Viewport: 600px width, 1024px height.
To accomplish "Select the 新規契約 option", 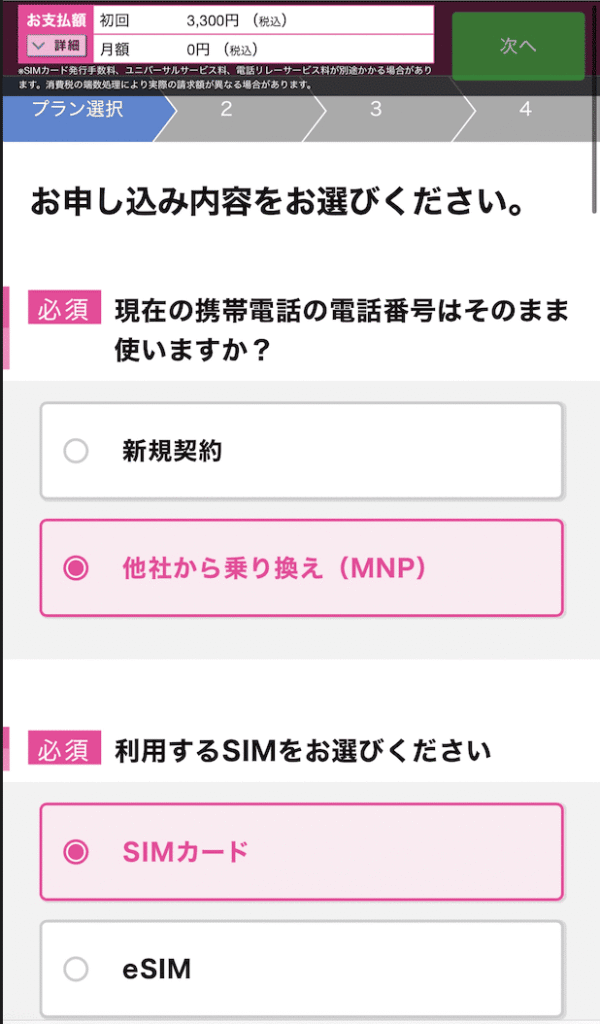I will 302,451.
